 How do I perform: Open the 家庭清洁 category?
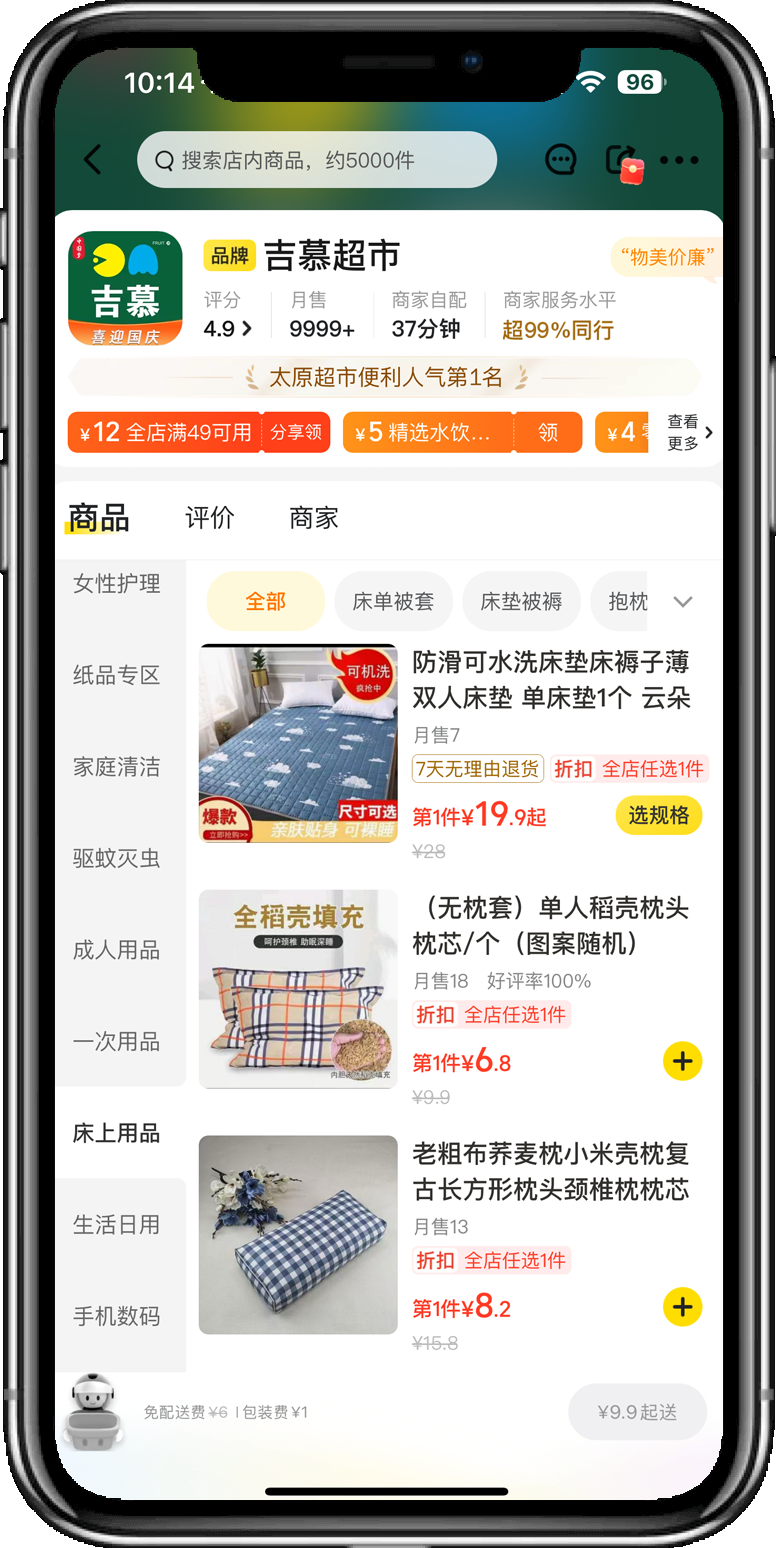pyautogui.click(x=117, y=767)
